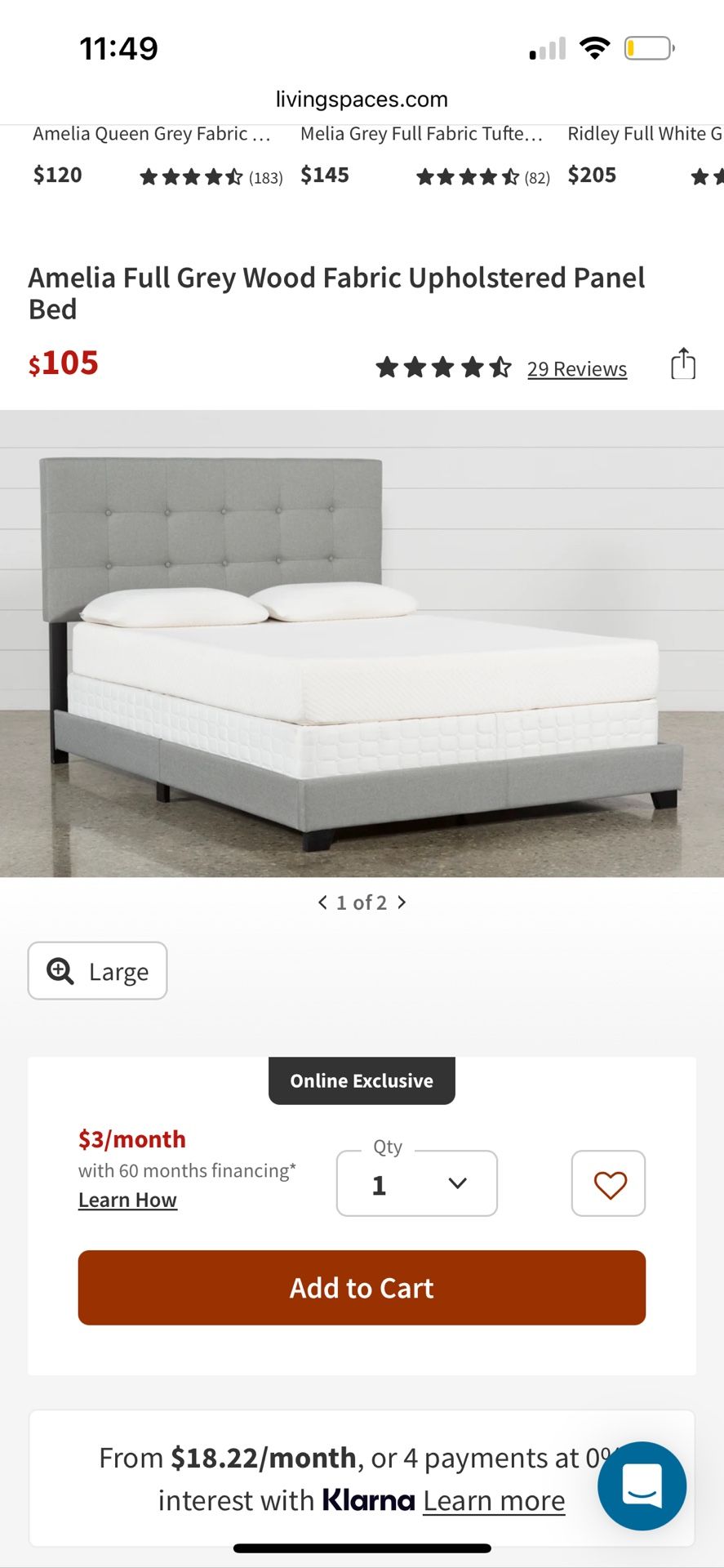The image size is (724, 1568).
Task: Go to the previous product image
Action: point(323,902)
